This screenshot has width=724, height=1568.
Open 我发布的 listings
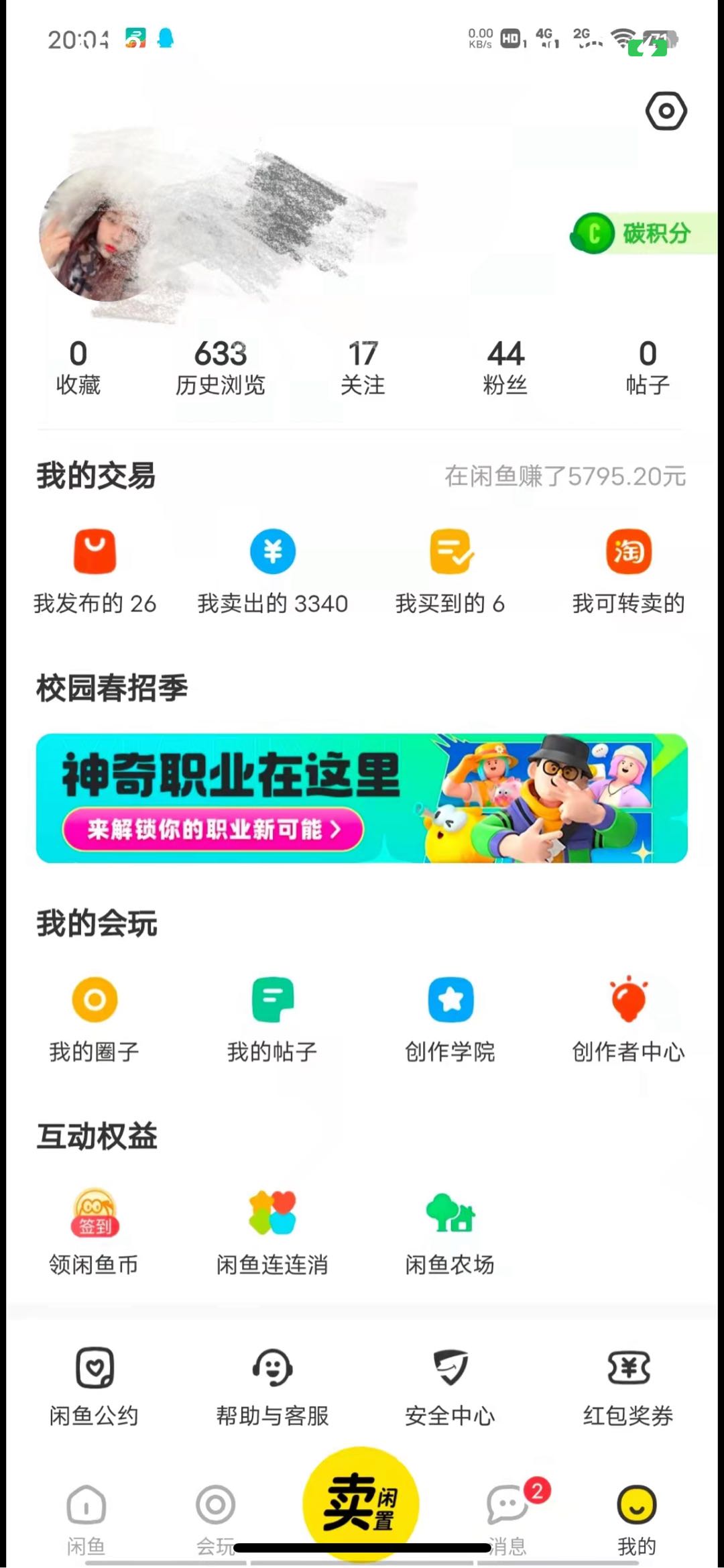pyautogui.click(x=95, y=571)
